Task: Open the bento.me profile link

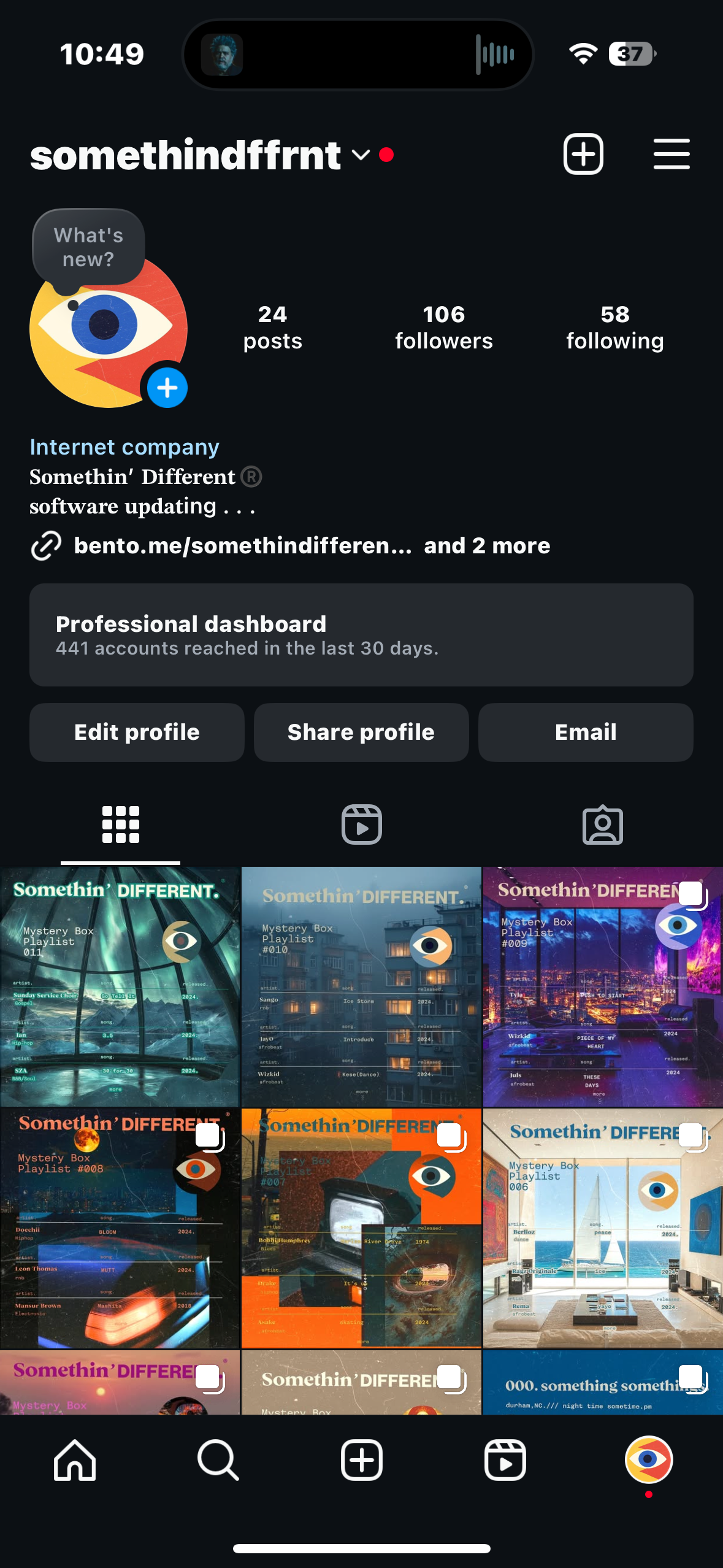Action: point(243,545)
